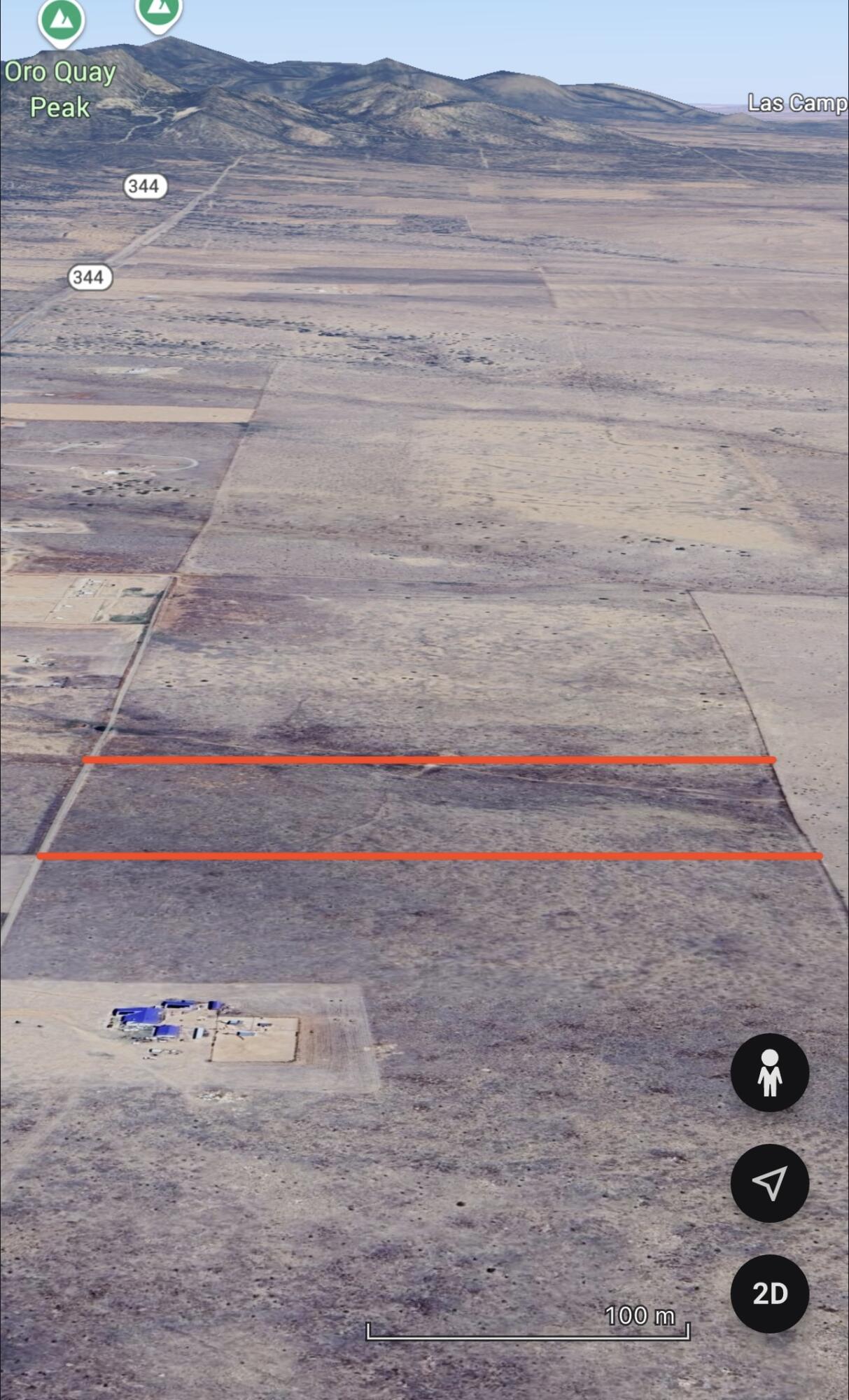Switch to 2D view
The height and width of the screenshot is (1400, 849).
point(769,1293)
